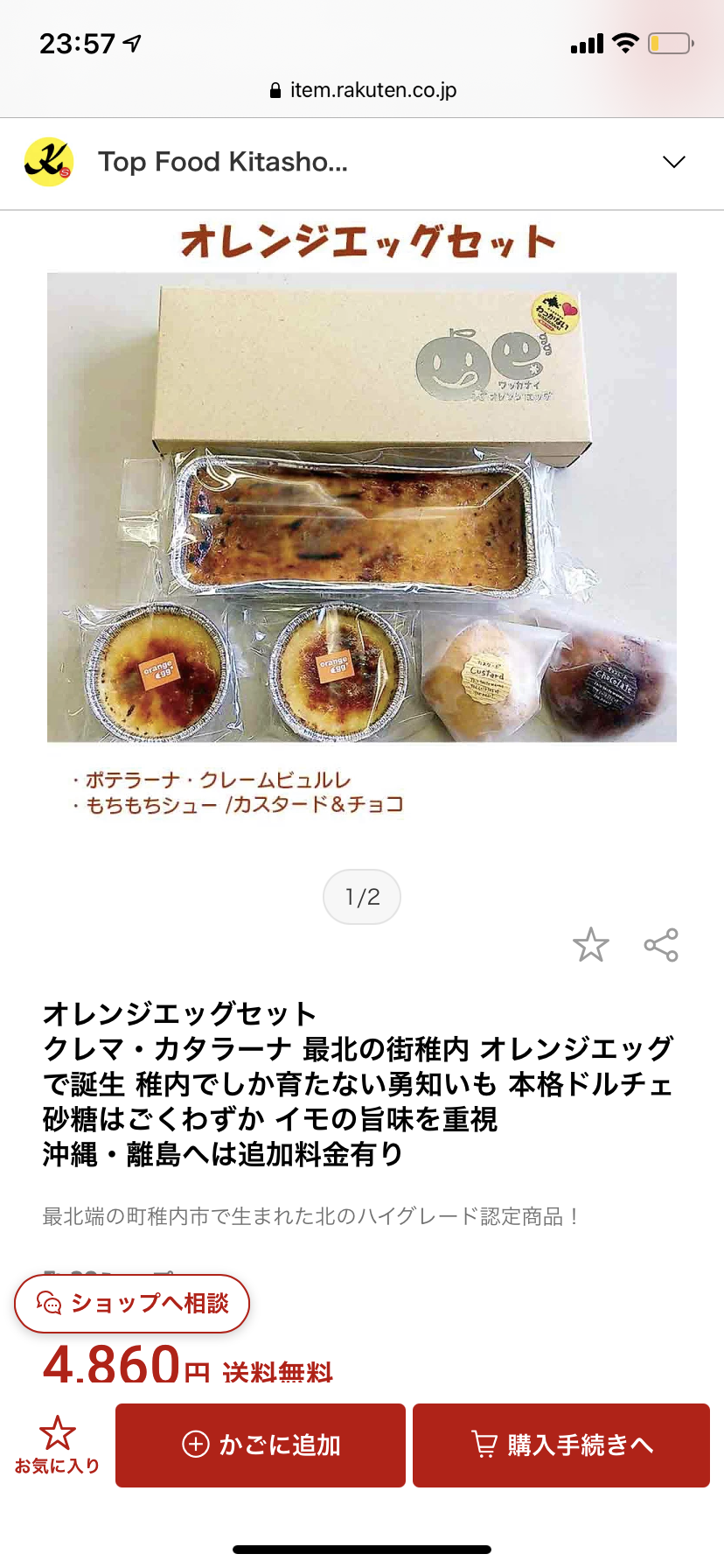Expand the Top Food Kitasho shop dropdown

point(673,163)
